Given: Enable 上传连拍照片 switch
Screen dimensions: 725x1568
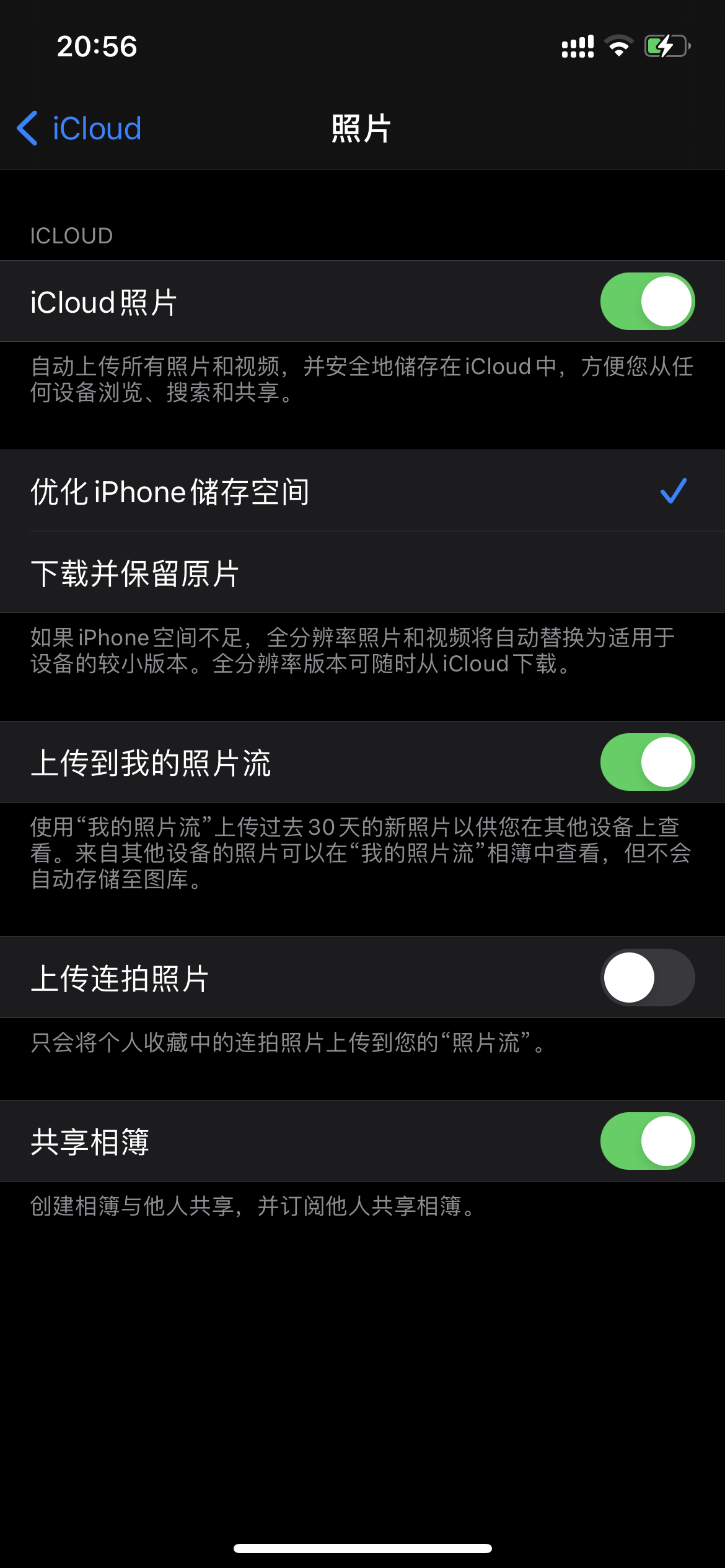Looking at the screenshot, I should click(x=647, y=978).
